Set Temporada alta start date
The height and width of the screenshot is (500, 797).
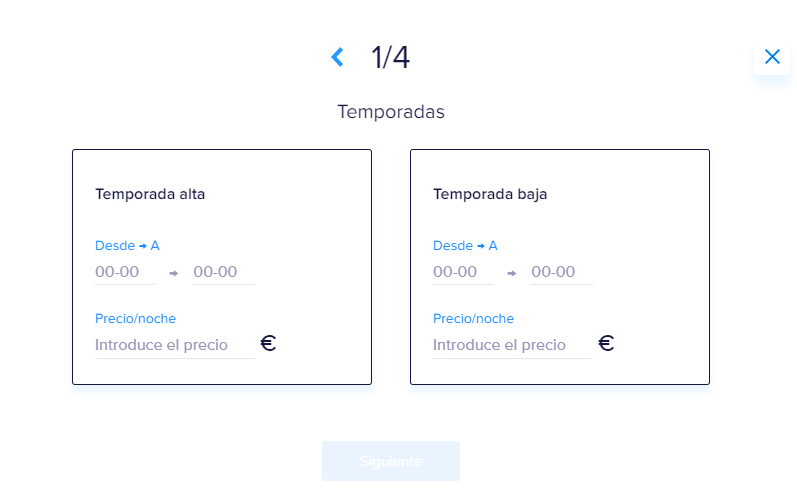124,272
